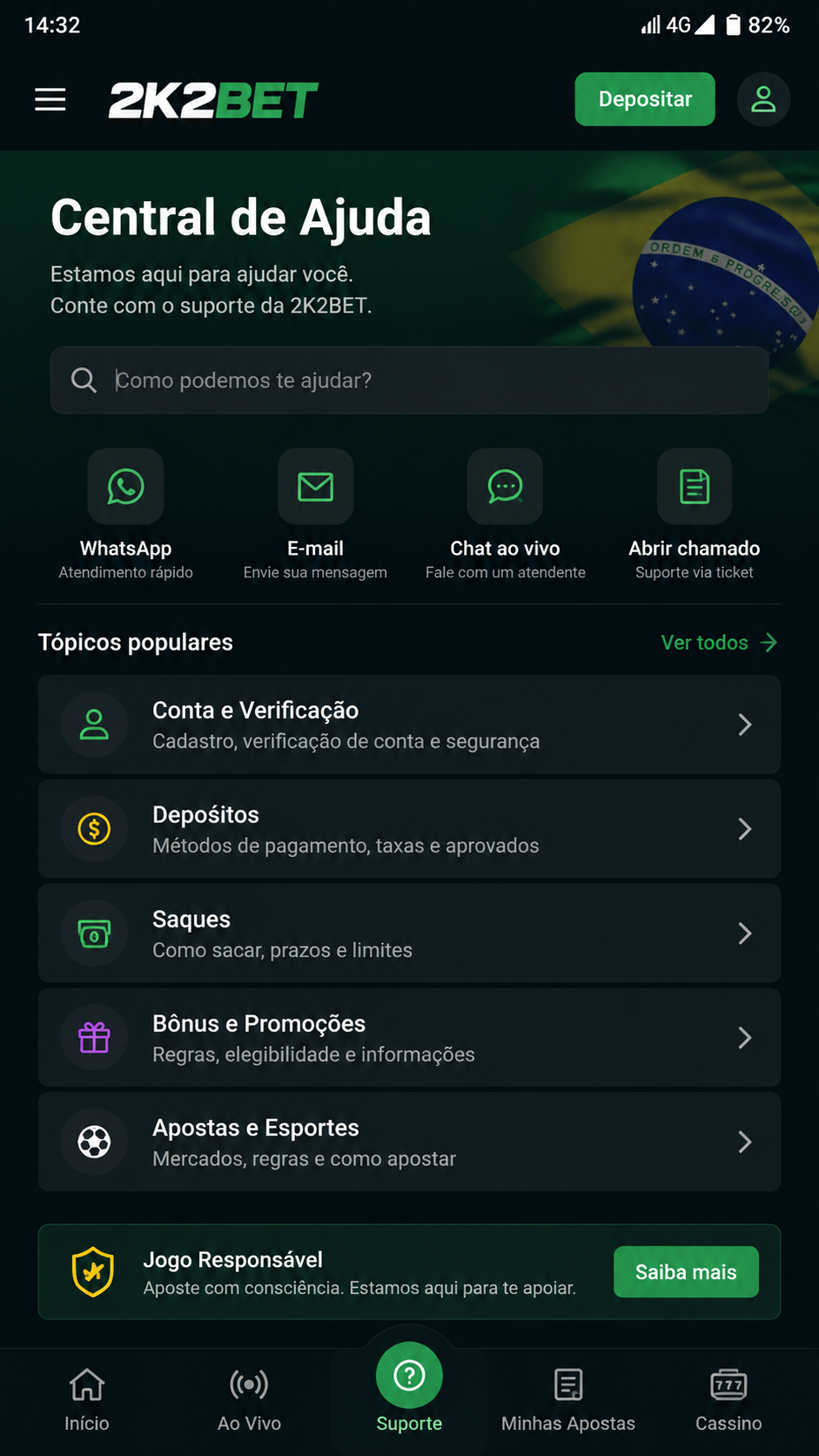819x1456 pixels.
Task: Switch to the Ao Vivo tab
Action: tap(249, 1400)
